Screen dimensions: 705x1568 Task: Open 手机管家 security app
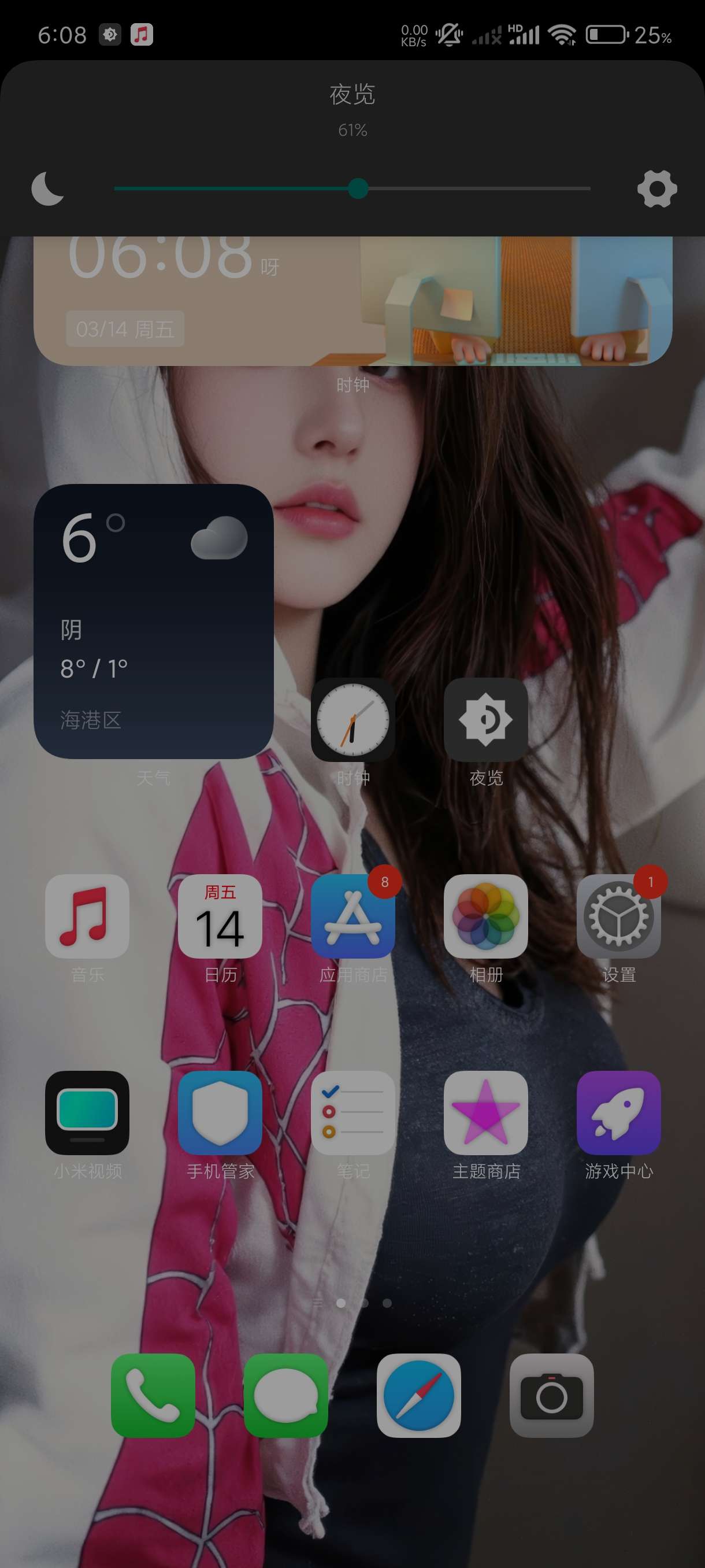220,1112
